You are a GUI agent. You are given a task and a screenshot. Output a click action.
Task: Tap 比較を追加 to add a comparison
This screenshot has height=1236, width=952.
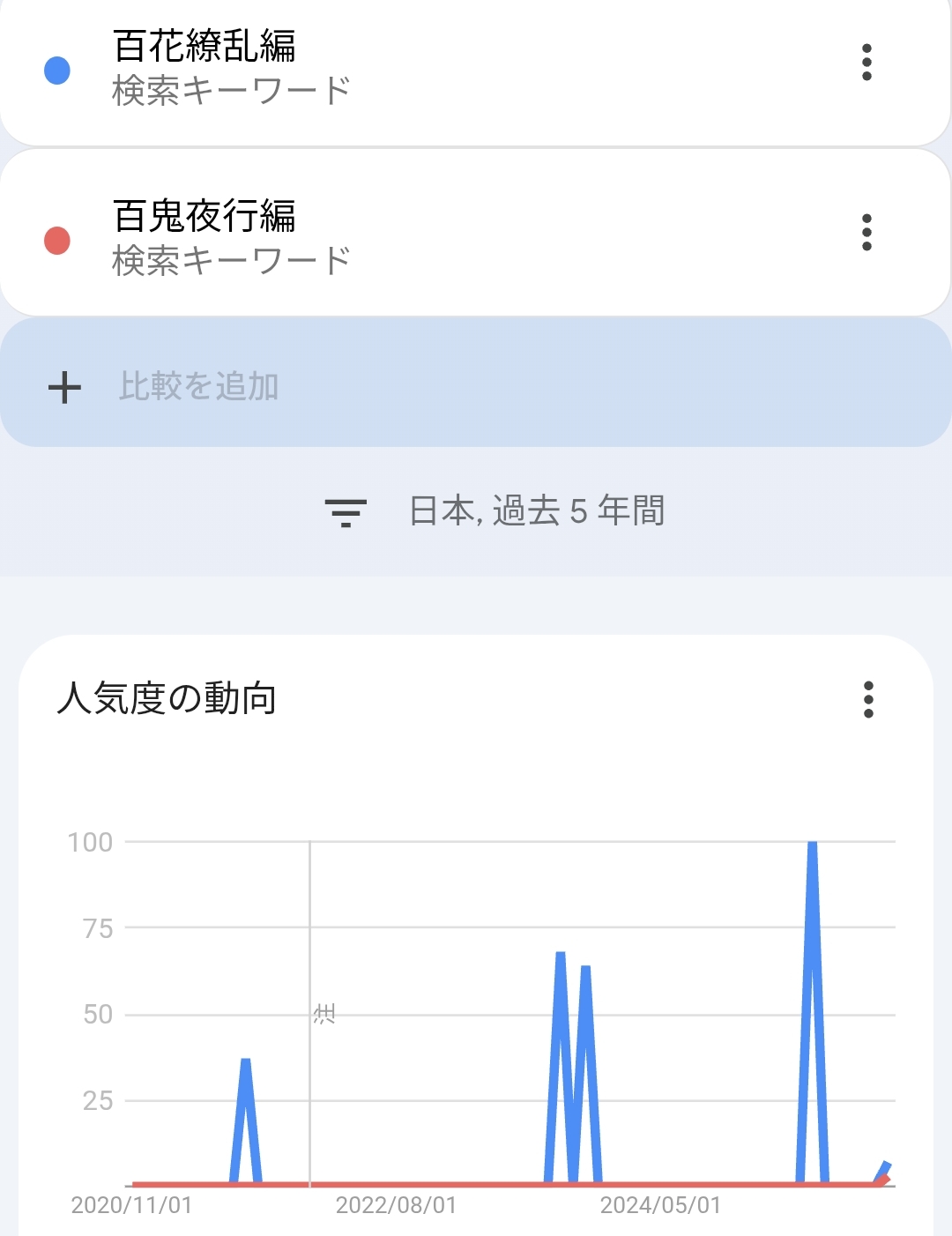198,386
